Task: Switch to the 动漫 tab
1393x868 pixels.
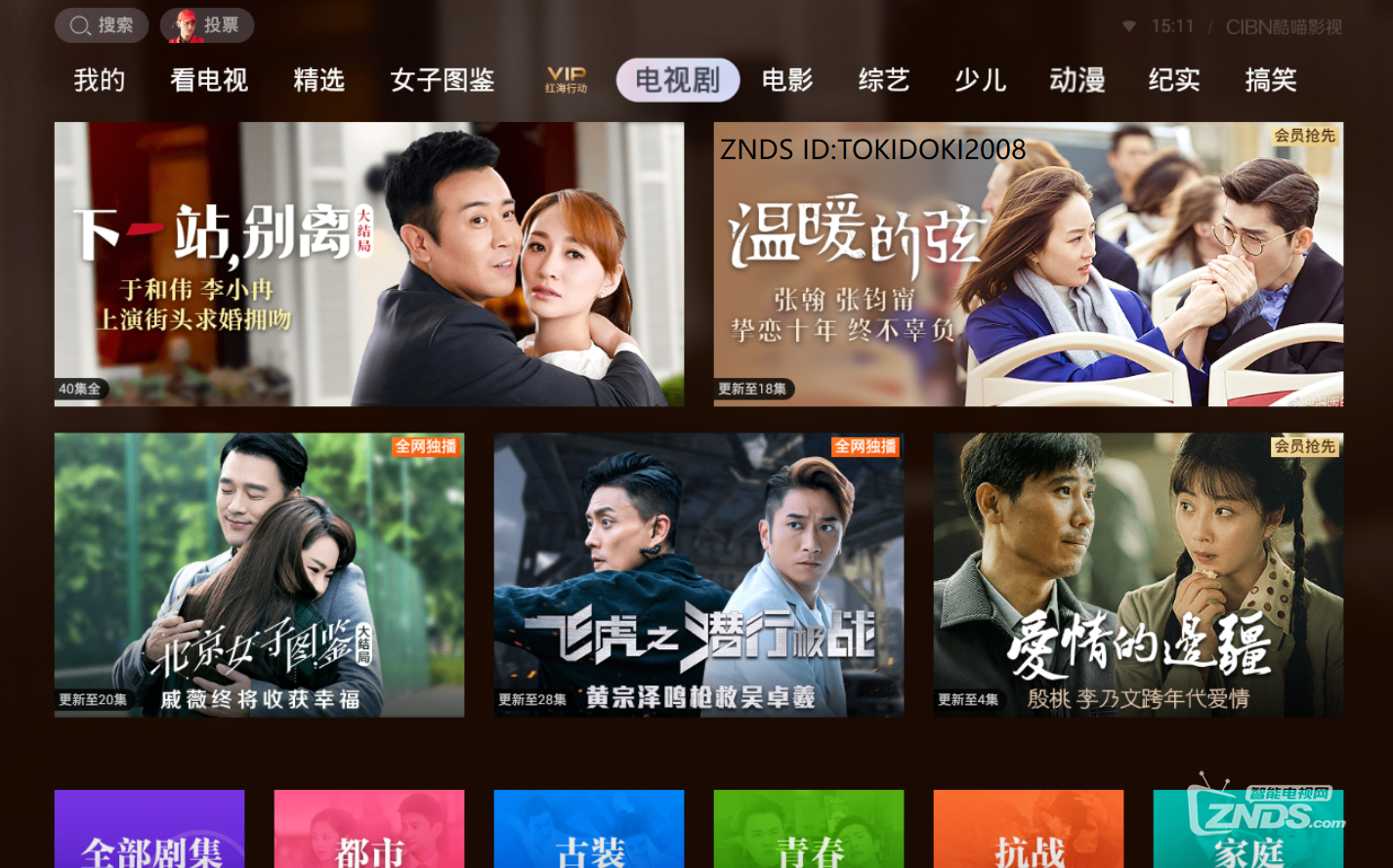Action: (x=1077, y=80)
